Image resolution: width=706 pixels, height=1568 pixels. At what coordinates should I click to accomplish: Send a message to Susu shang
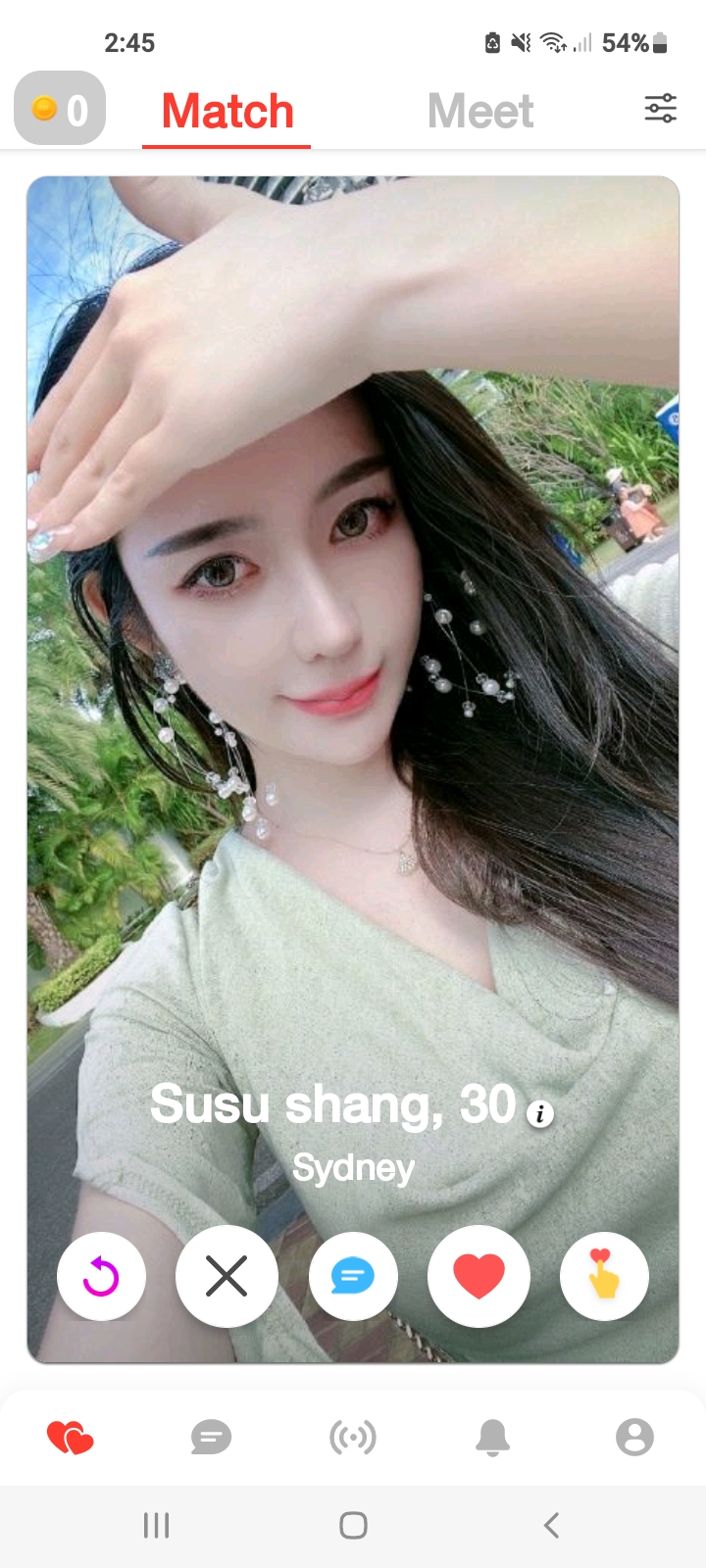click(353, 1276)
